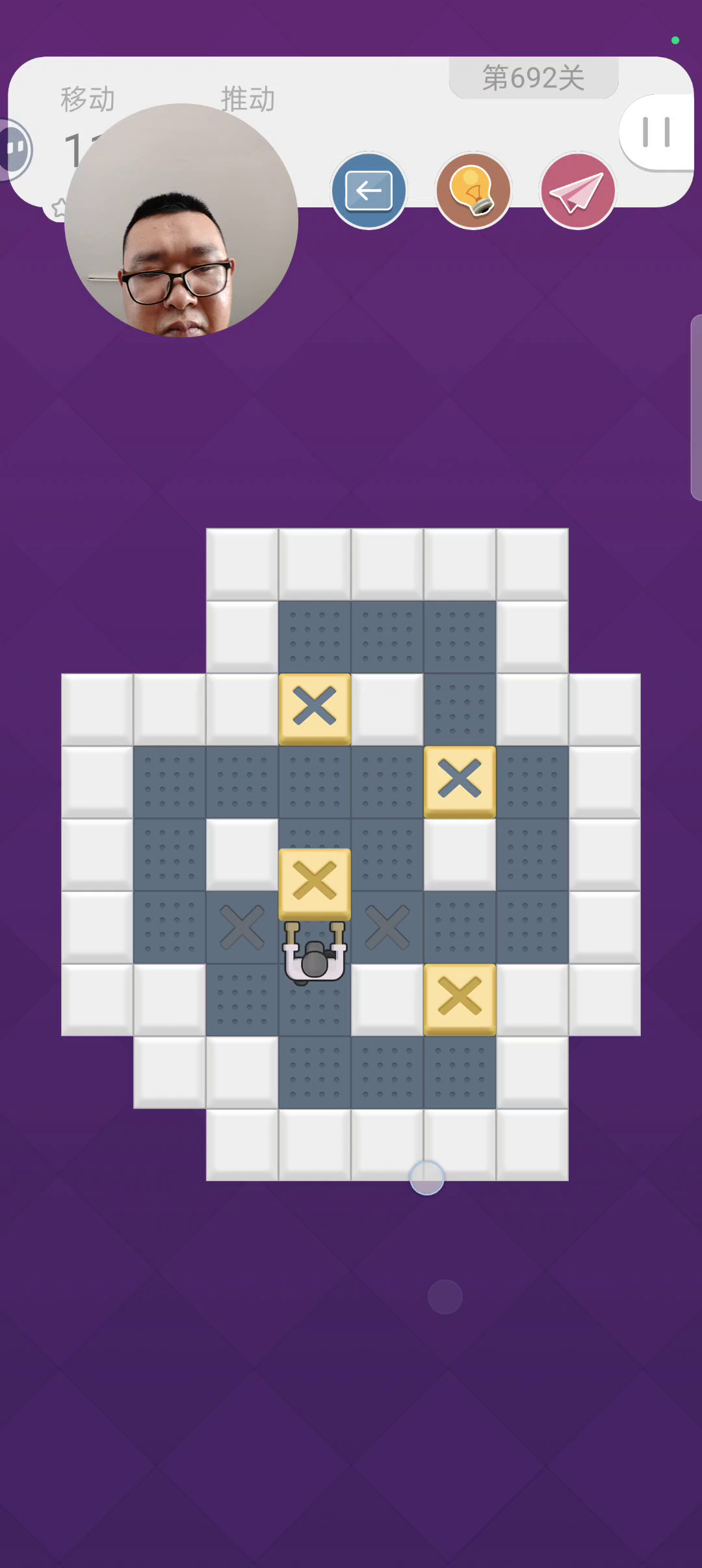Image resolution: width=702 pixels, height=1568 pixels.
Task: Undo the last move with the back arrow
Action: 369,190
